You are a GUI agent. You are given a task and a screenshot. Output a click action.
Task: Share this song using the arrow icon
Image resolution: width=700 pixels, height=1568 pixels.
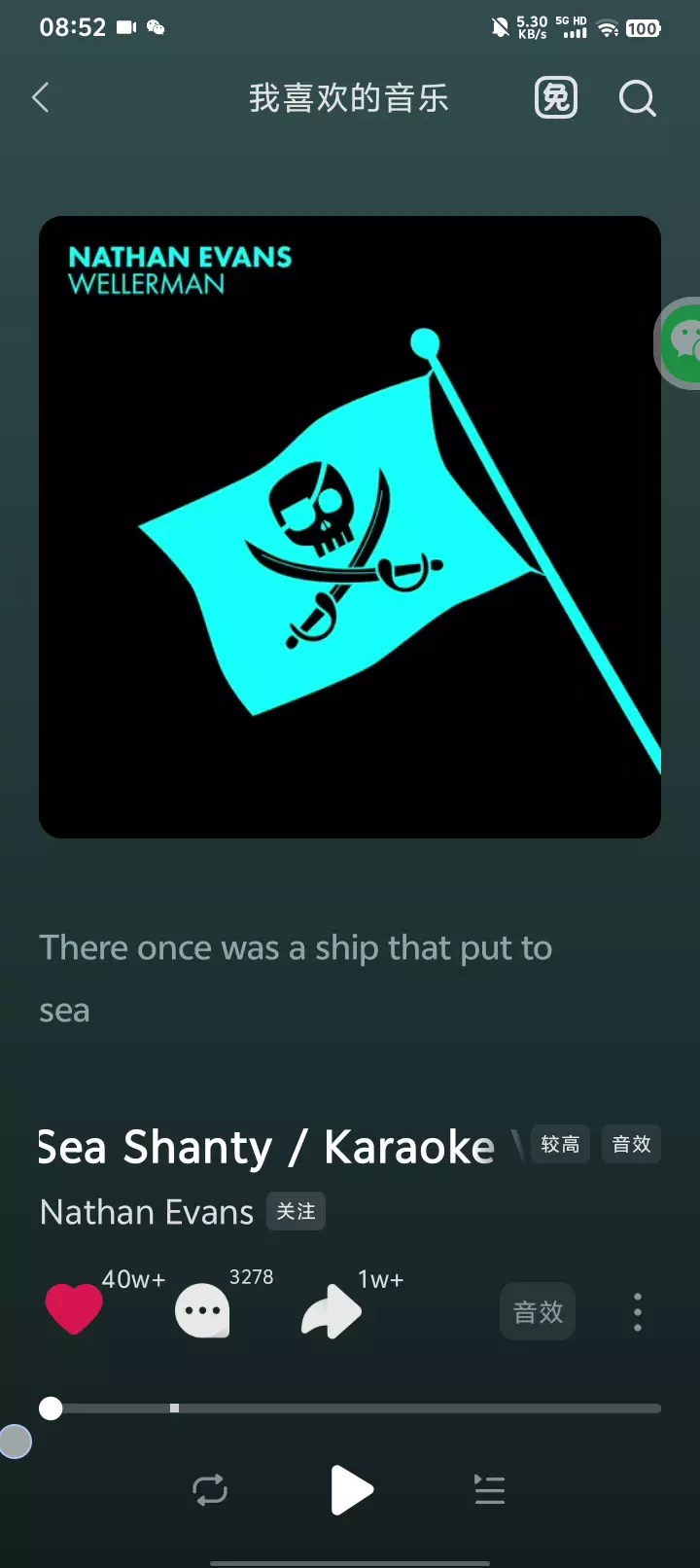(x=332, y=1311)
